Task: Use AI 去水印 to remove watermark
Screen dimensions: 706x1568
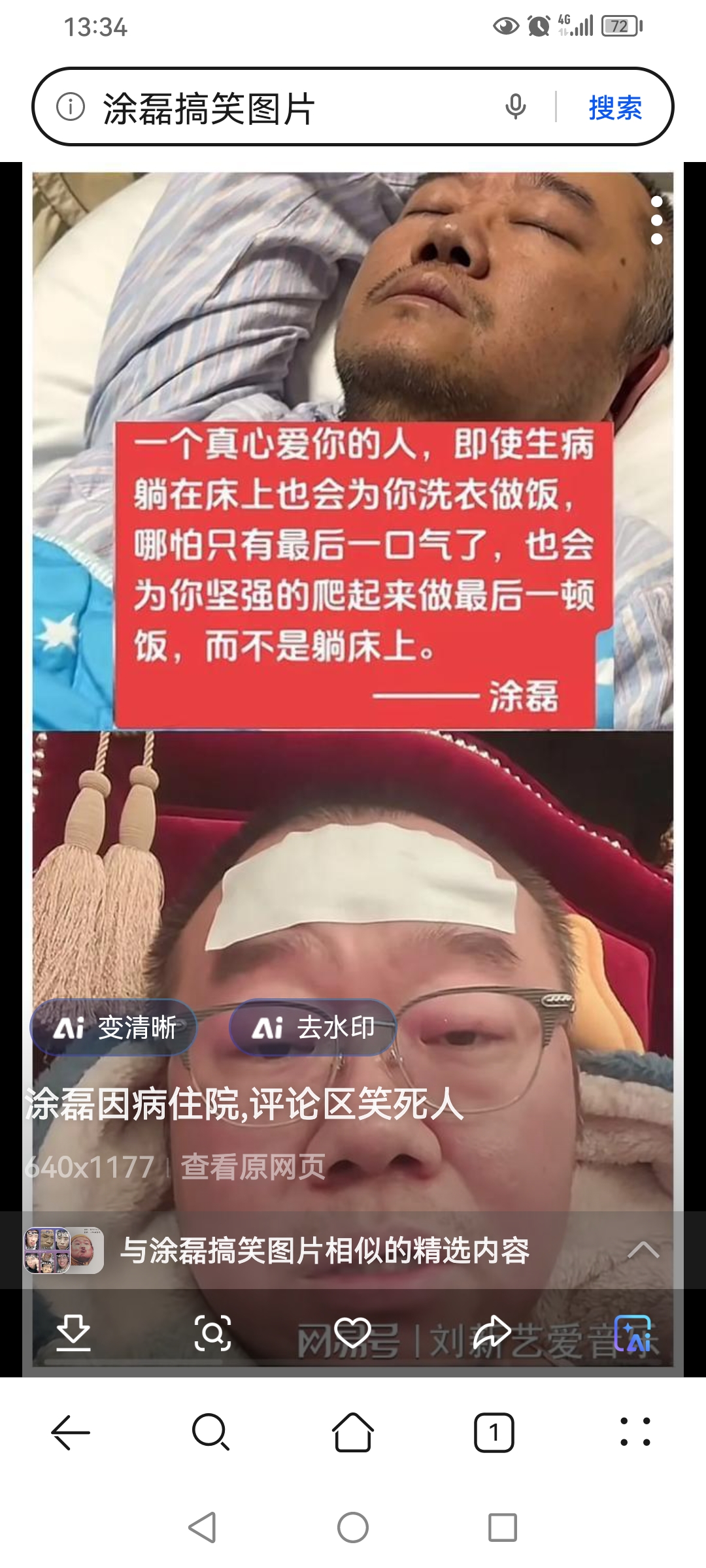Action: (x=313, y=1028)
